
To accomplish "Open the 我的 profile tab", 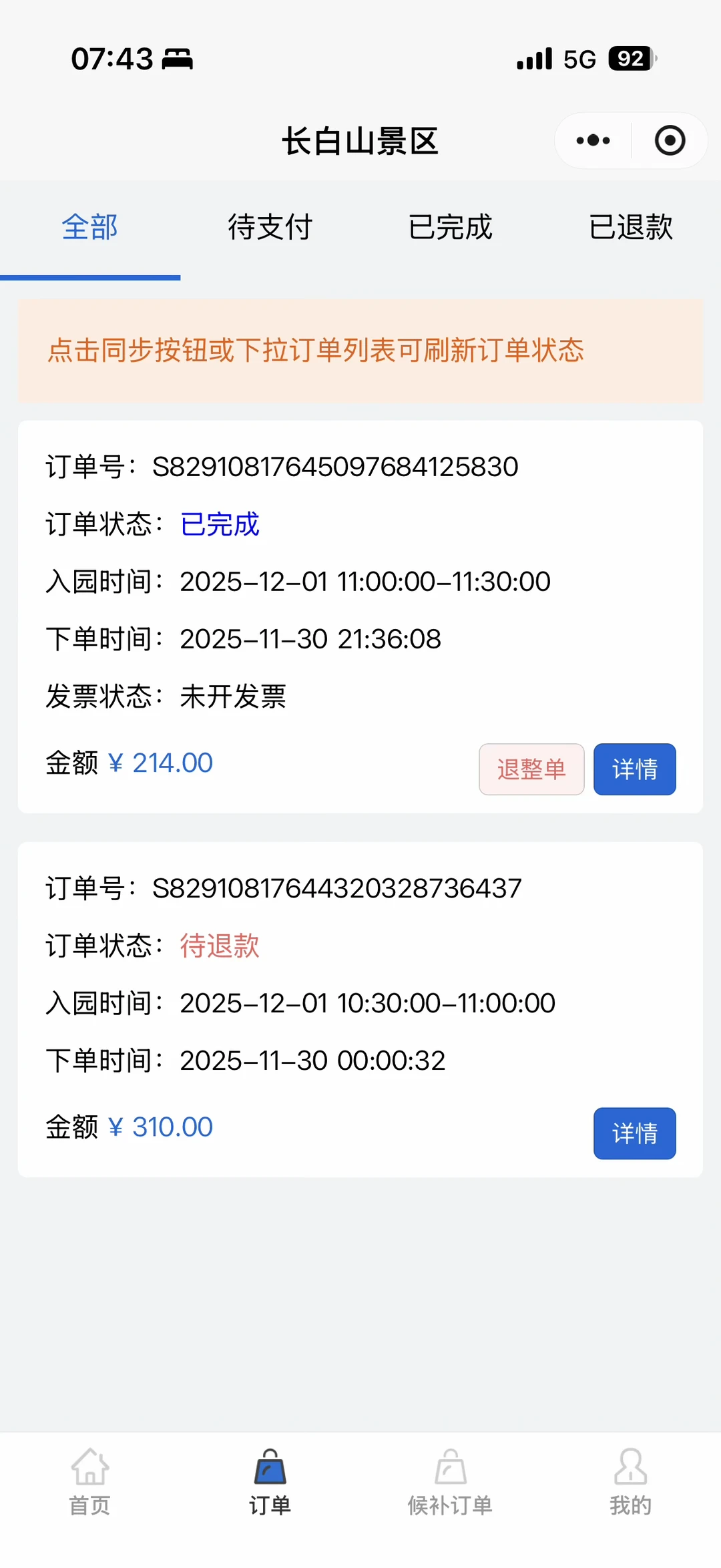I will 631,1482.
